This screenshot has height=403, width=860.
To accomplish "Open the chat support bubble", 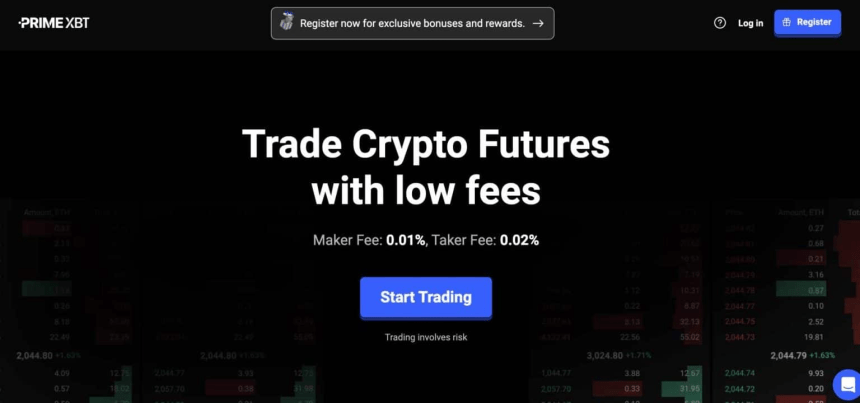I will [x=847, y=383].
